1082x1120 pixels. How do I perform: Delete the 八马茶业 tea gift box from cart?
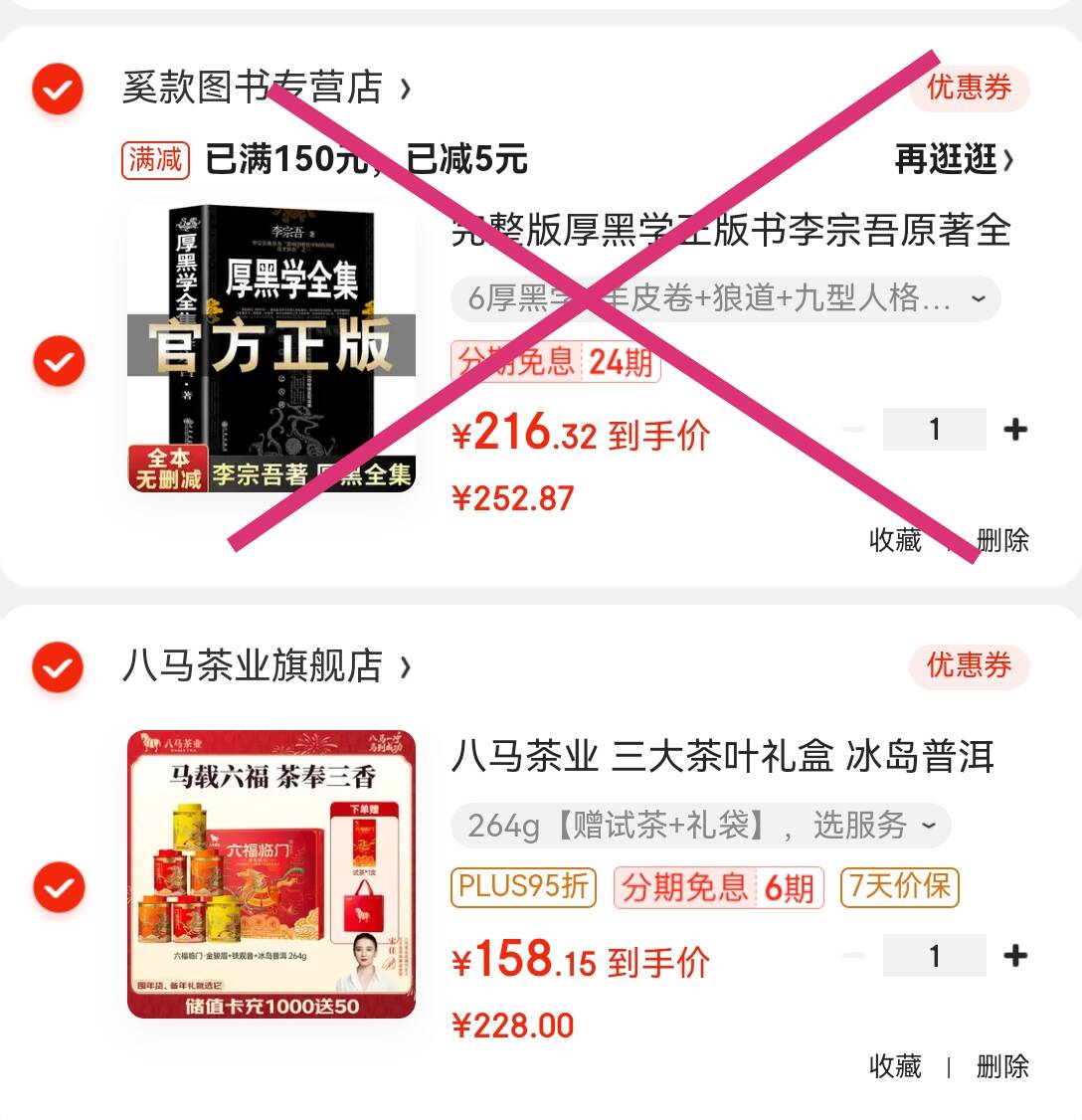click(1001, 1066)
